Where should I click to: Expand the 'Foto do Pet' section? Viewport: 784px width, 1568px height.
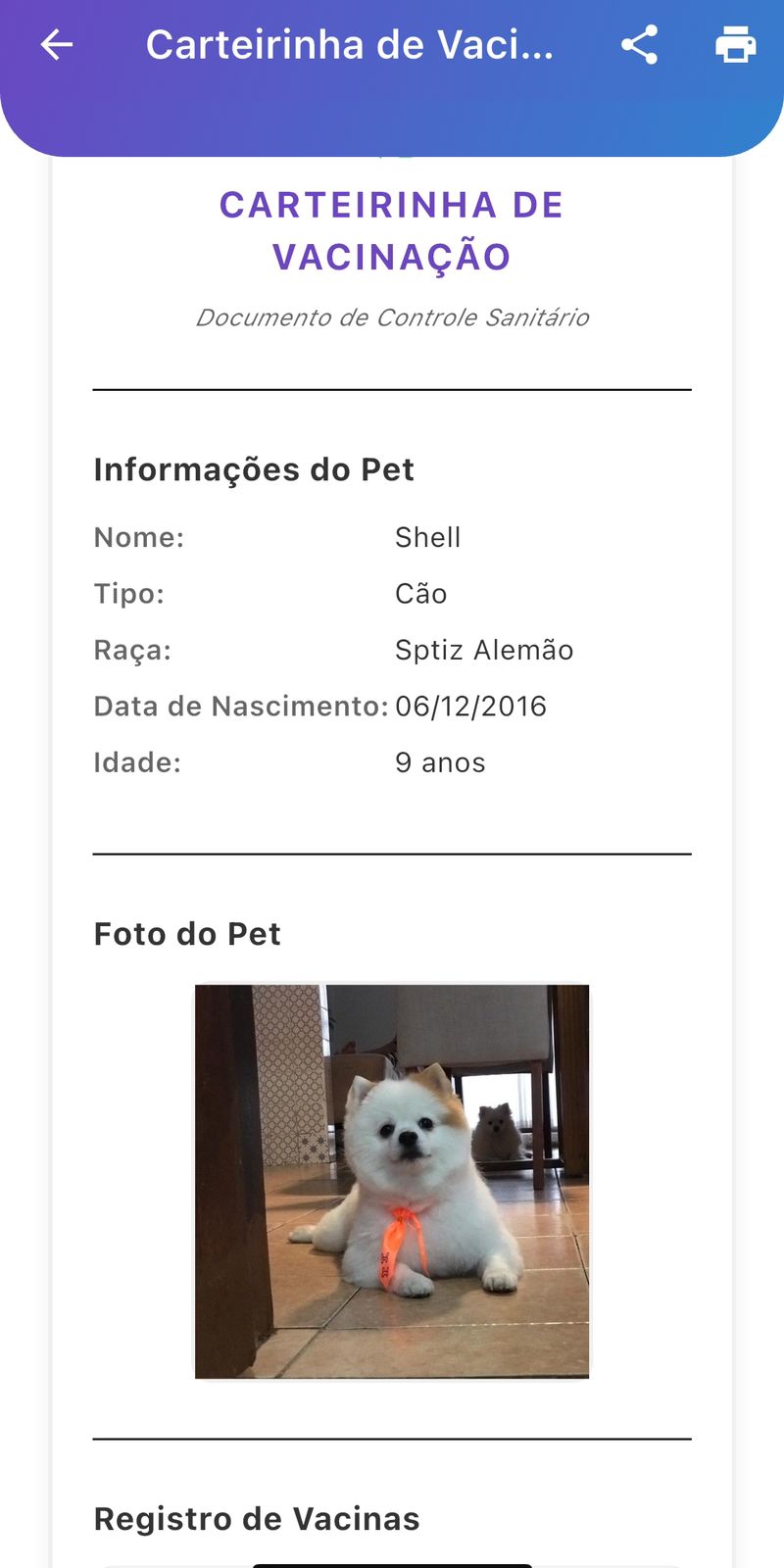(186, 933)
